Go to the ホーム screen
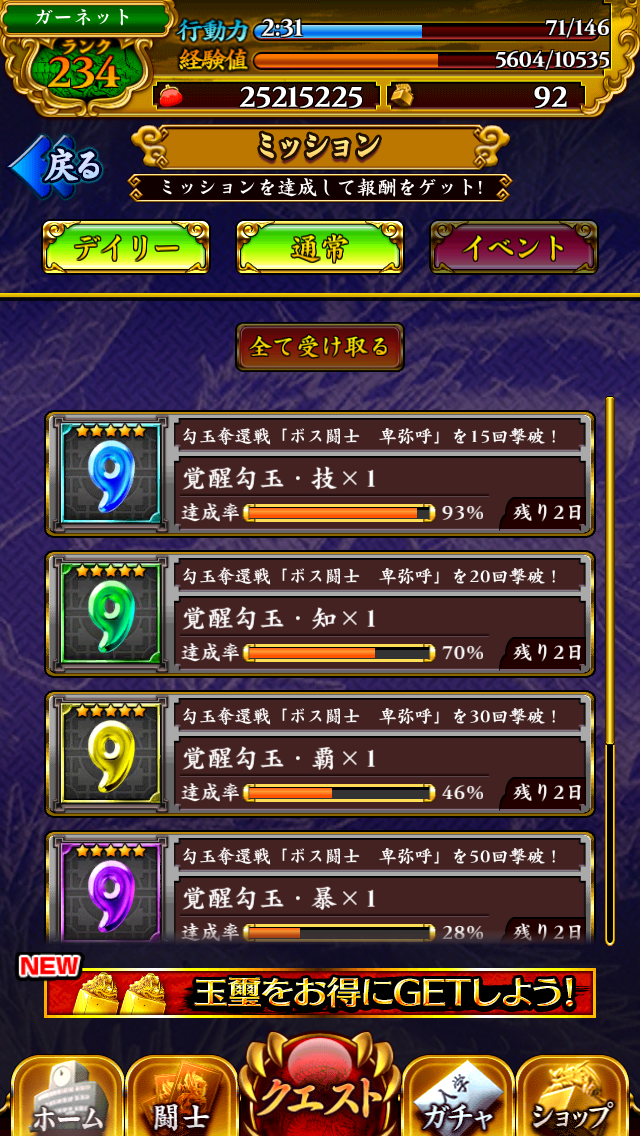 tap(66, 1098)
